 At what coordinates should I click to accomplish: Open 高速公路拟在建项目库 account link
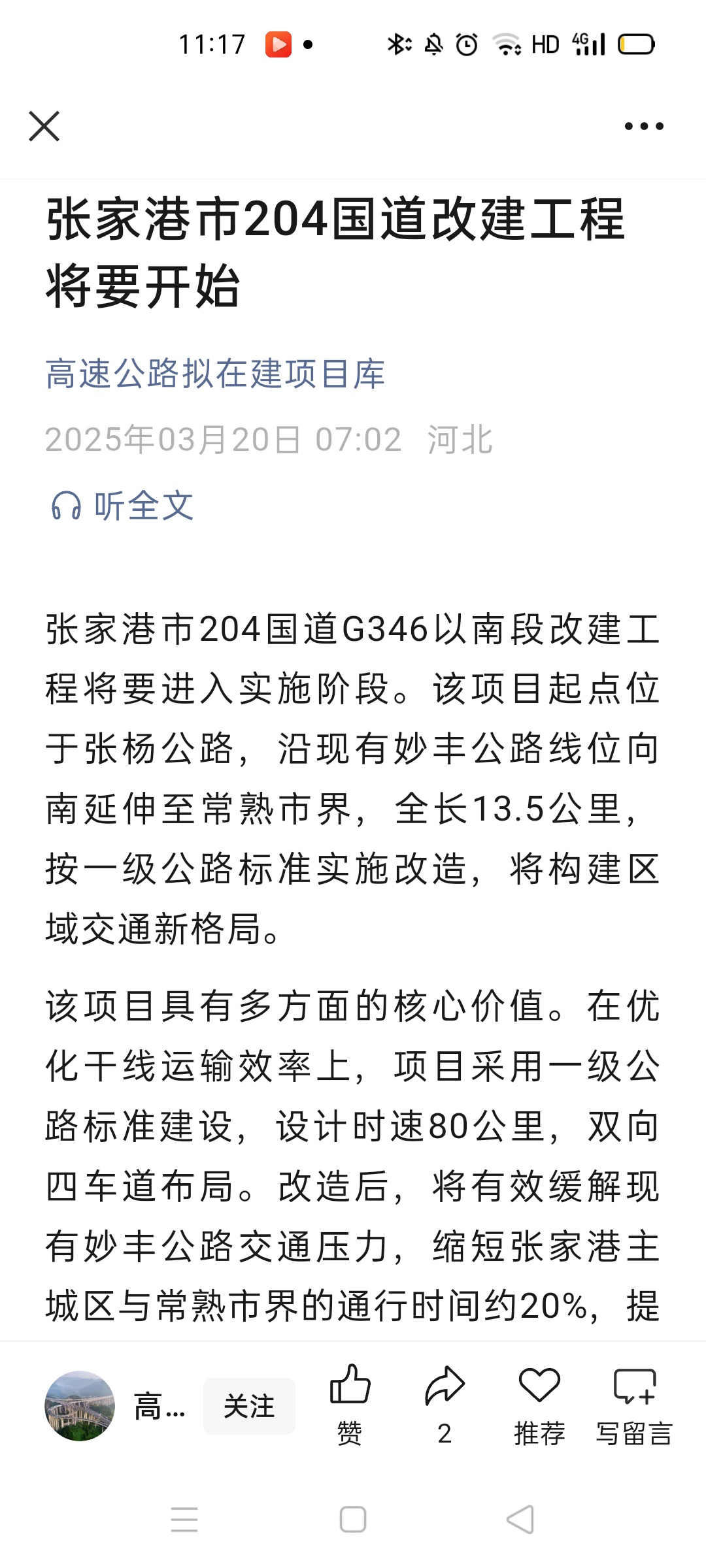coord(215,374)
